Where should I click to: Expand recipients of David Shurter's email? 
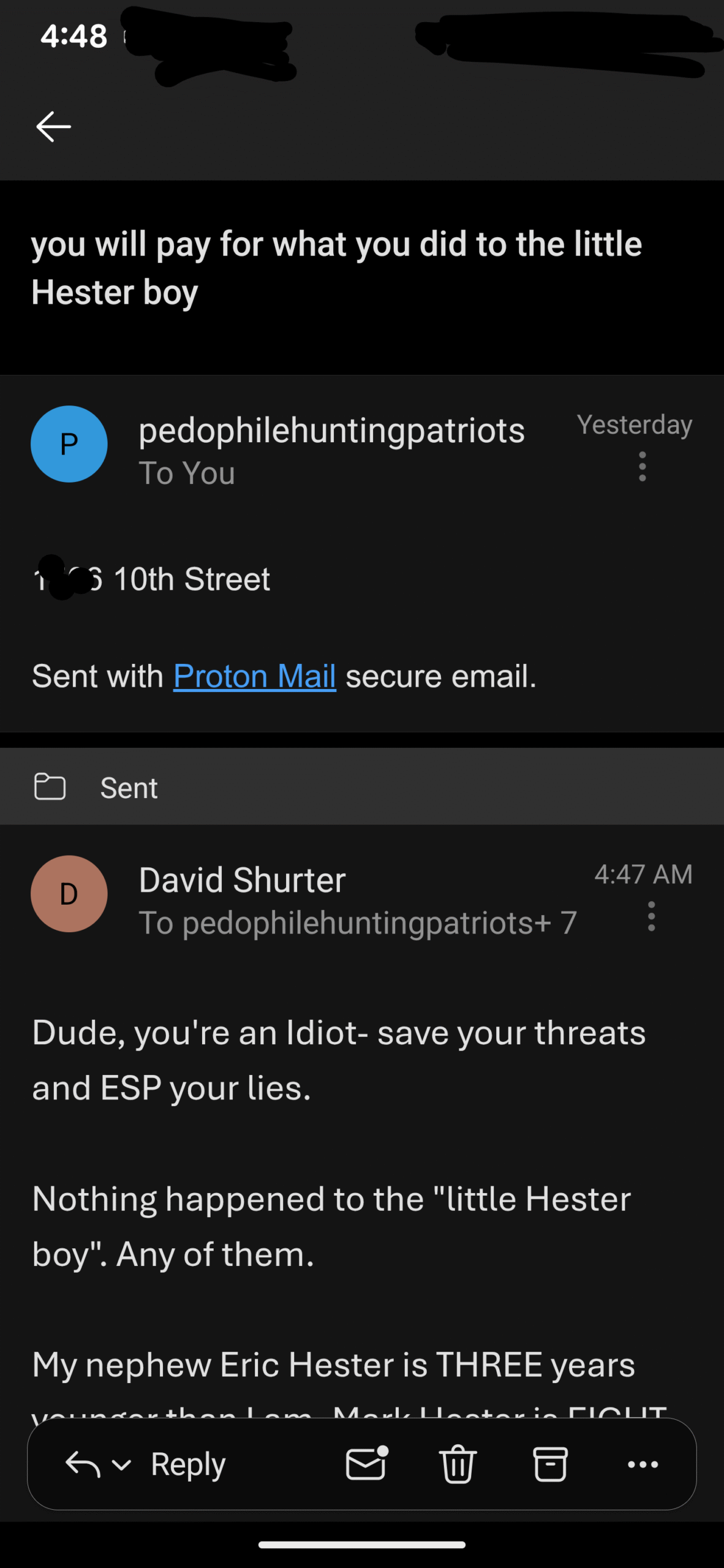358,922
